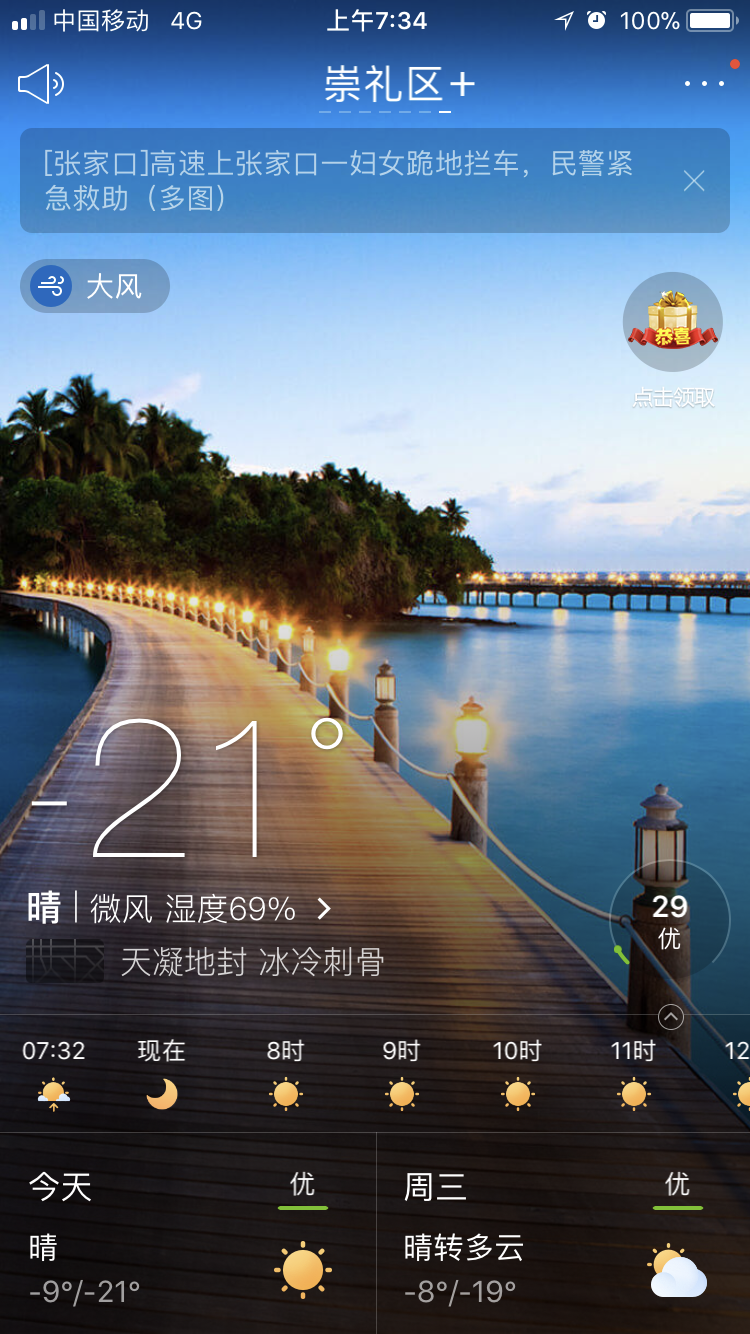The width and height of the screenshot is (750, 1334).
Task: Play the voice weather broadcast speaker icon
Action: [41, 84]
